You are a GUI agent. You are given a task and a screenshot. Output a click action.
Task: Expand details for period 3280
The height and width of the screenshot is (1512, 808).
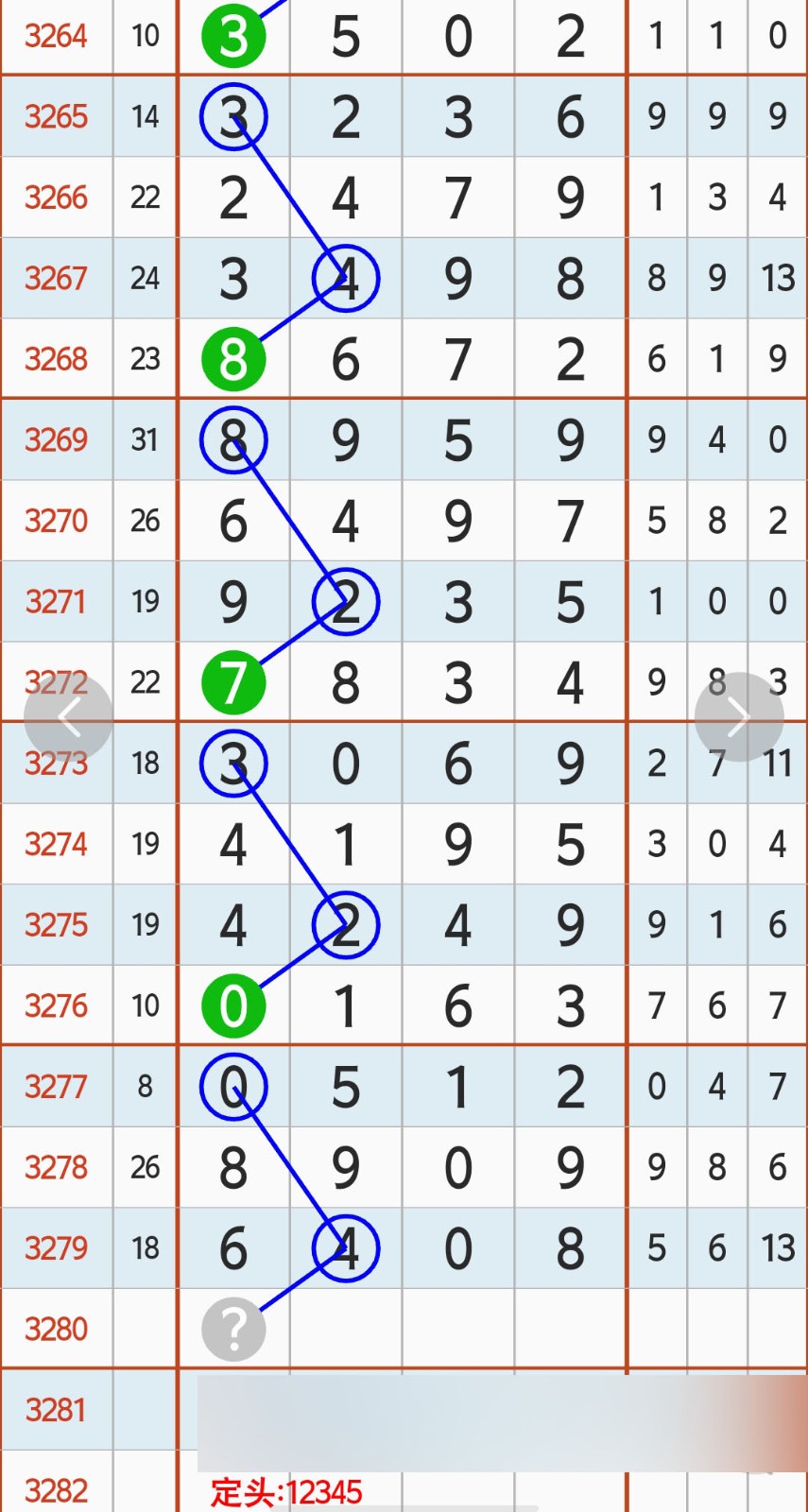click(x=56, y=1328)
